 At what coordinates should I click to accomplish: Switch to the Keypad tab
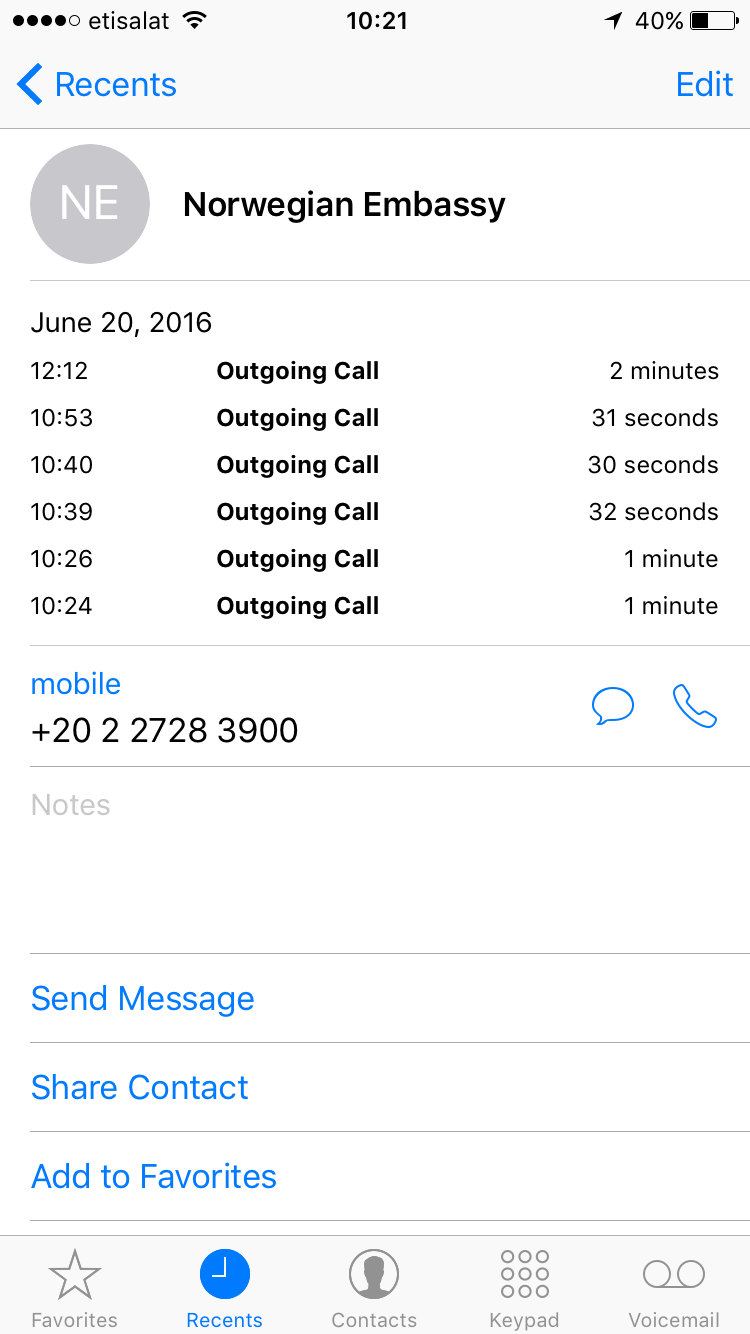(524, 1288)
